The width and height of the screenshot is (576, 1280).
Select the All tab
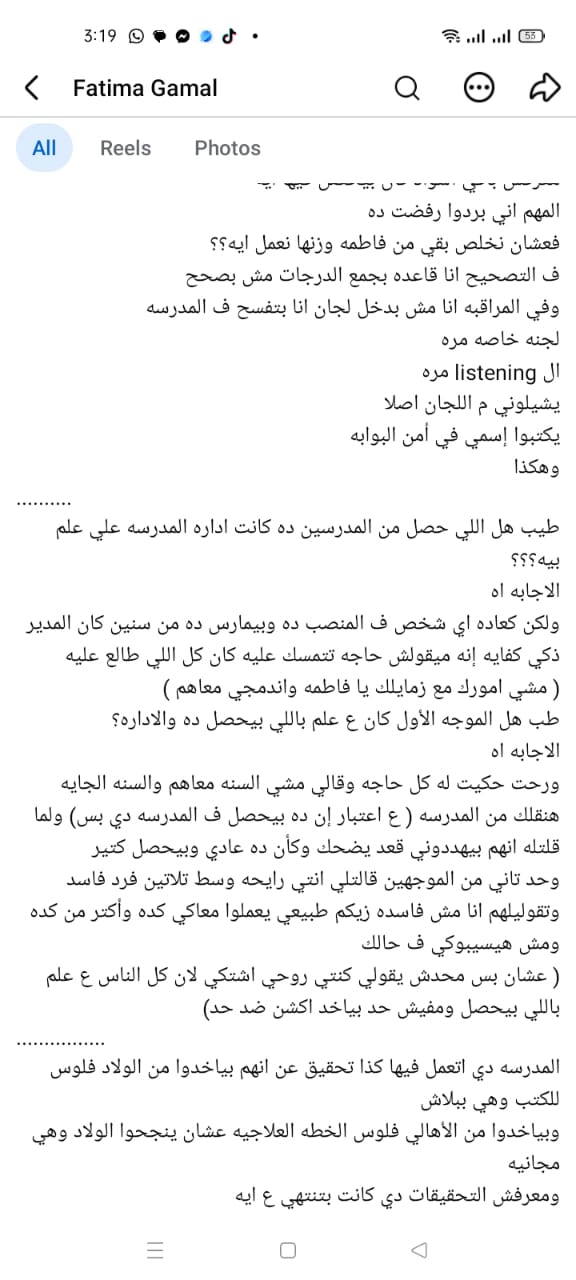point(44,148)
